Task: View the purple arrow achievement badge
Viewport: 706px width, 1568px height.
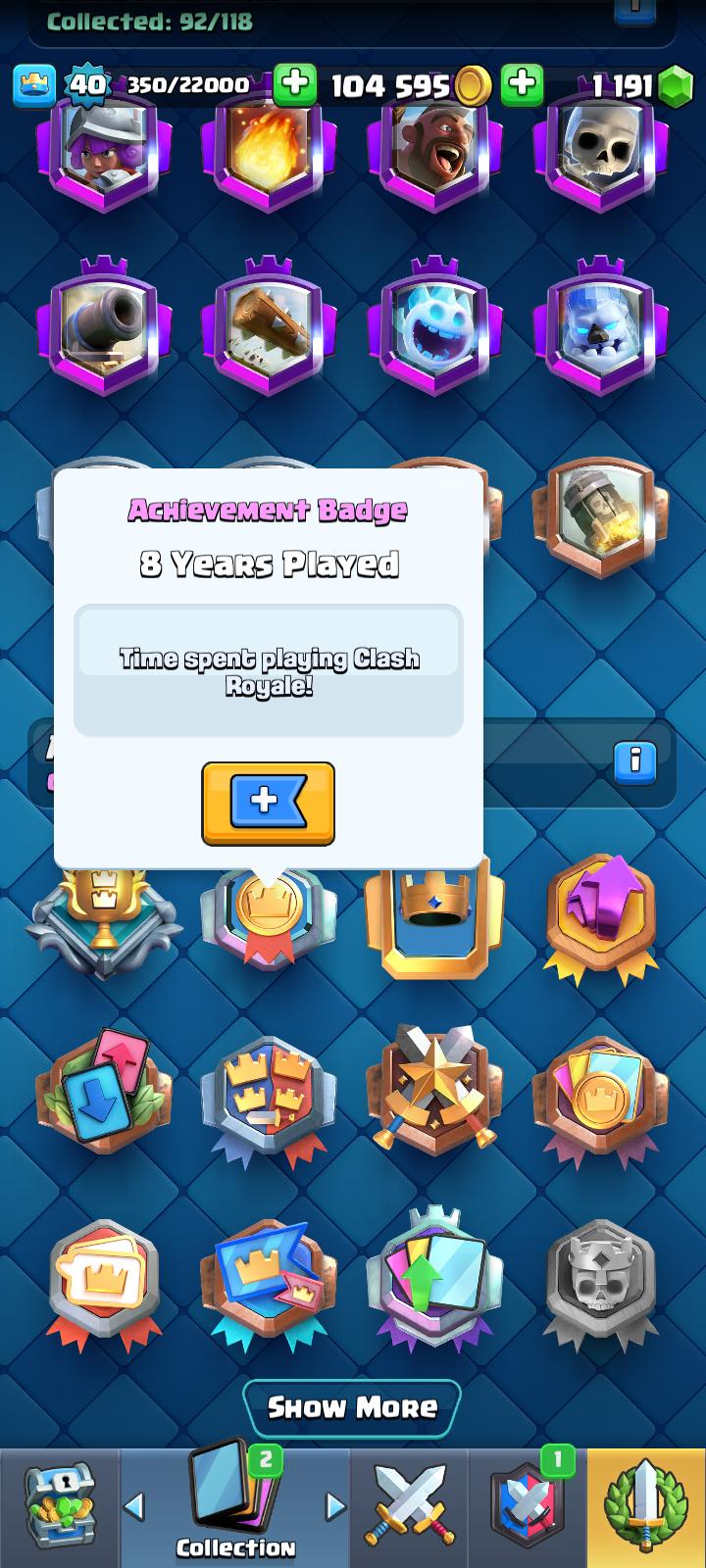Action: pyautogui.click(x=600, y=917)
